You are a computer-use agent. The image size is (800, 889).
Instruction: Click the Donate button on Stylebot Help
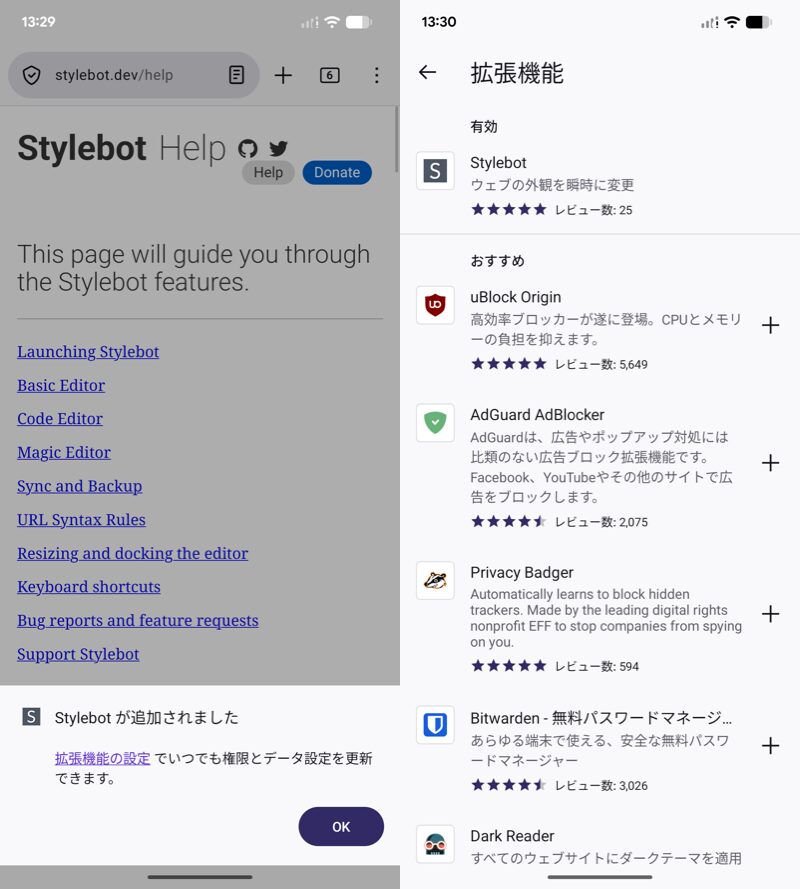point(336,172)
